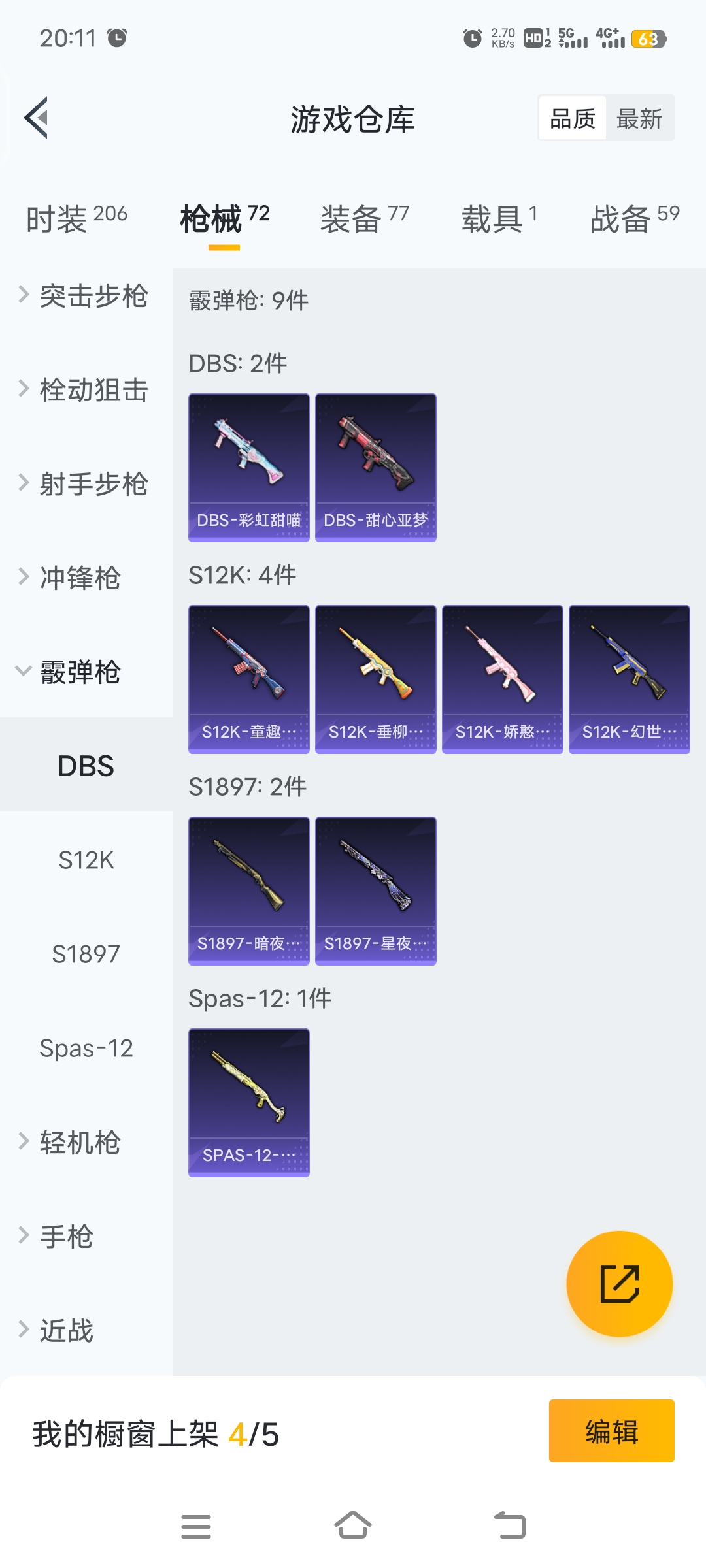Viewport: 706px width, 1568px height.
Task: Tap the 编辑 button for my showcase
Action: click(x=611, y=1431)
